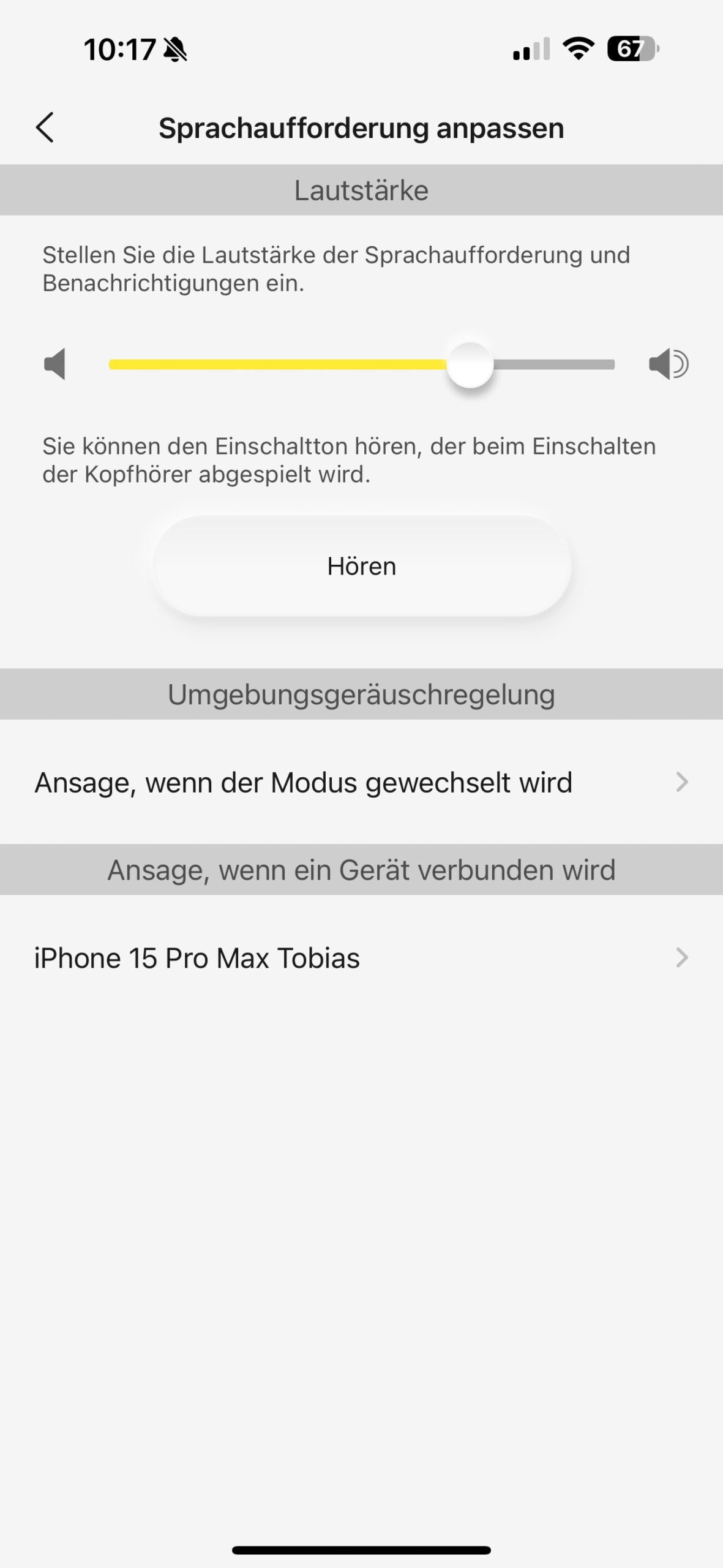Open iPhone 15 Pro Max Tobias settings

coord(361,958)
